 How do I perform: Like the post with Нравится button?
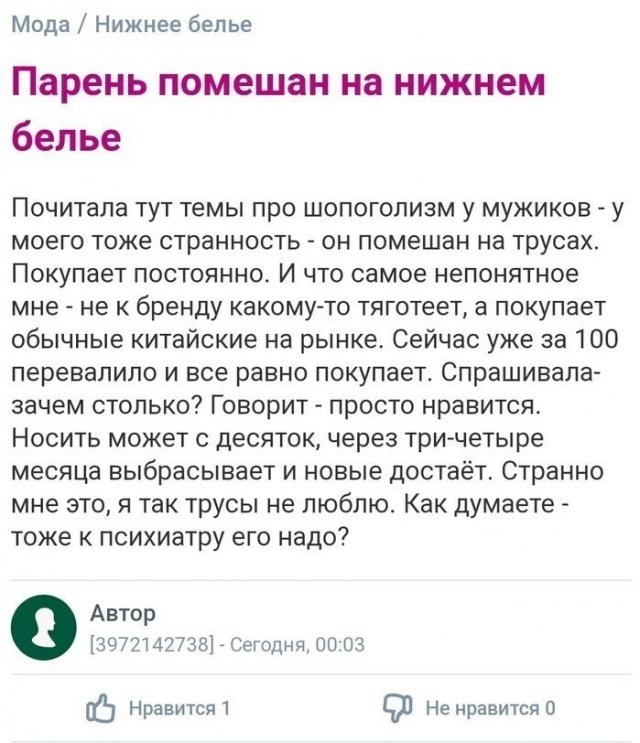coord(160,709)
